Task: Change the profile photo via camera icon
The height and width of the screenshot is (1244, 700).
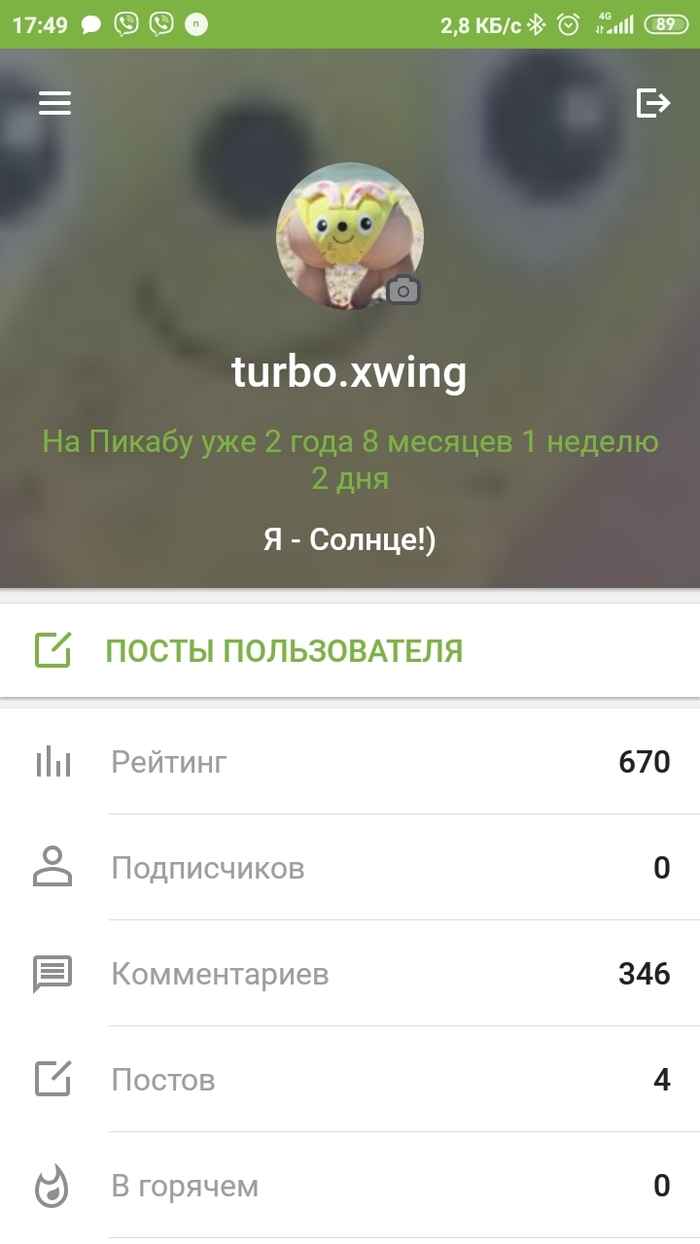Action: click(x=403, y=291)
